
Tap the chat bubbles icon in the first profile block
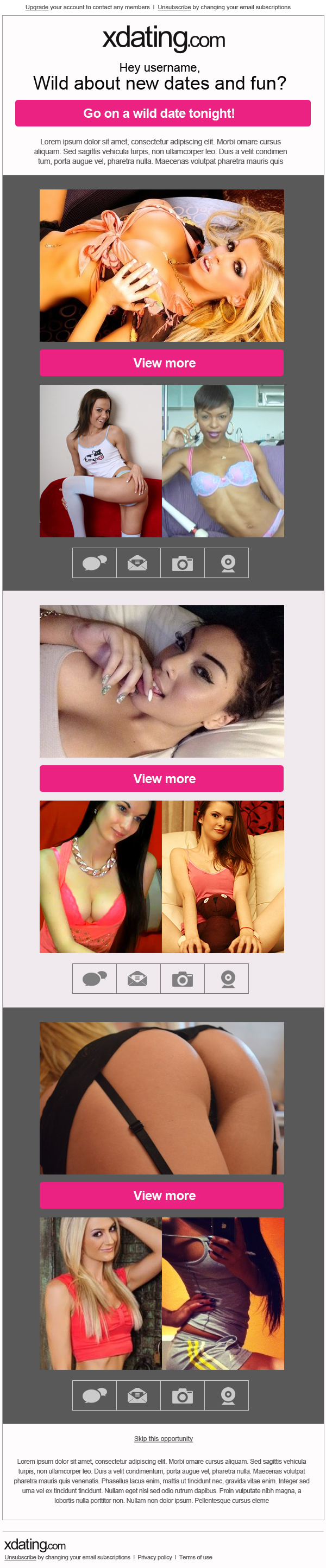[95, 562]
